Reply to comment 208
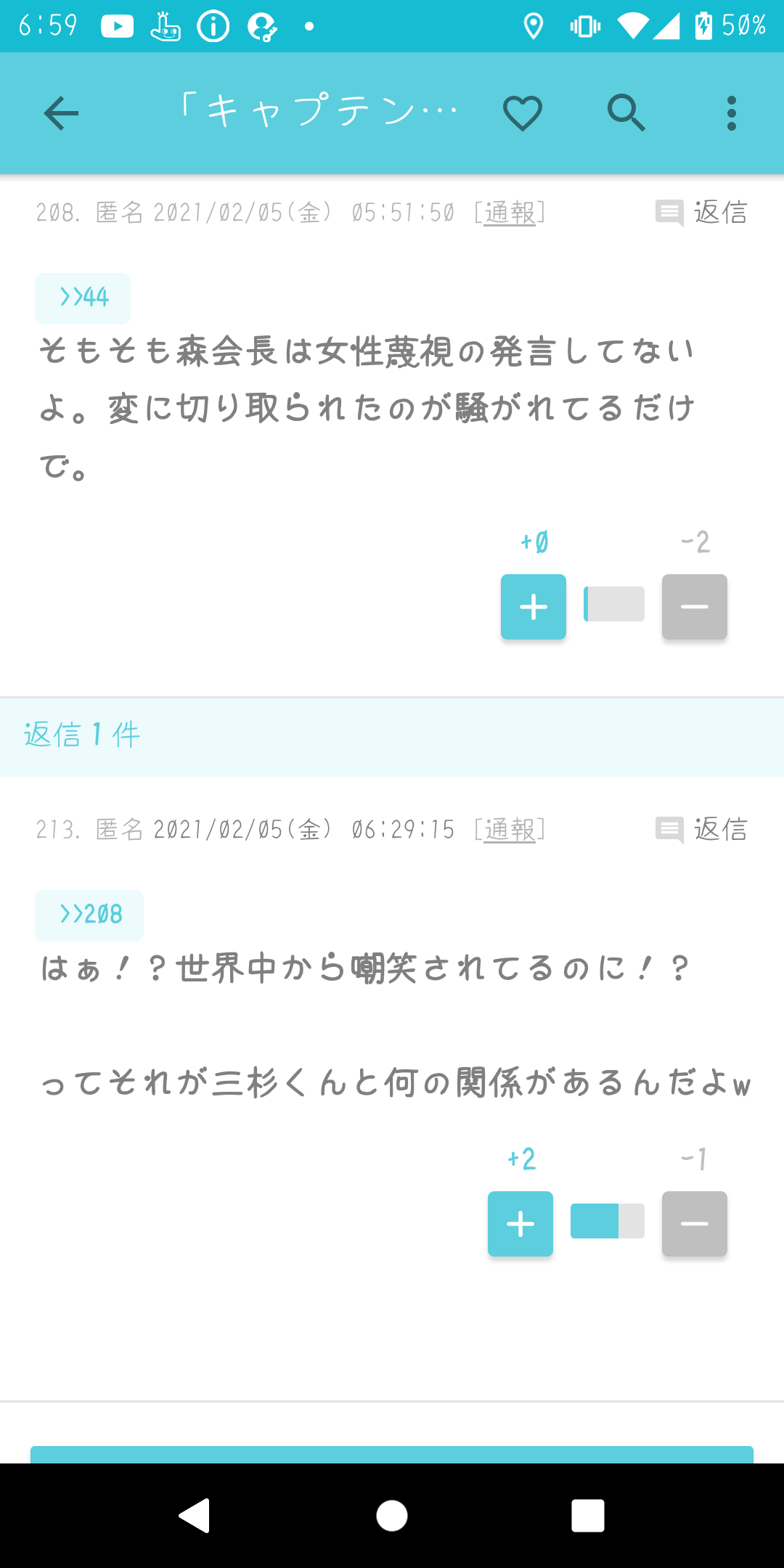Viewport: 784px width, 1568px height. click(x=701, y=213)
